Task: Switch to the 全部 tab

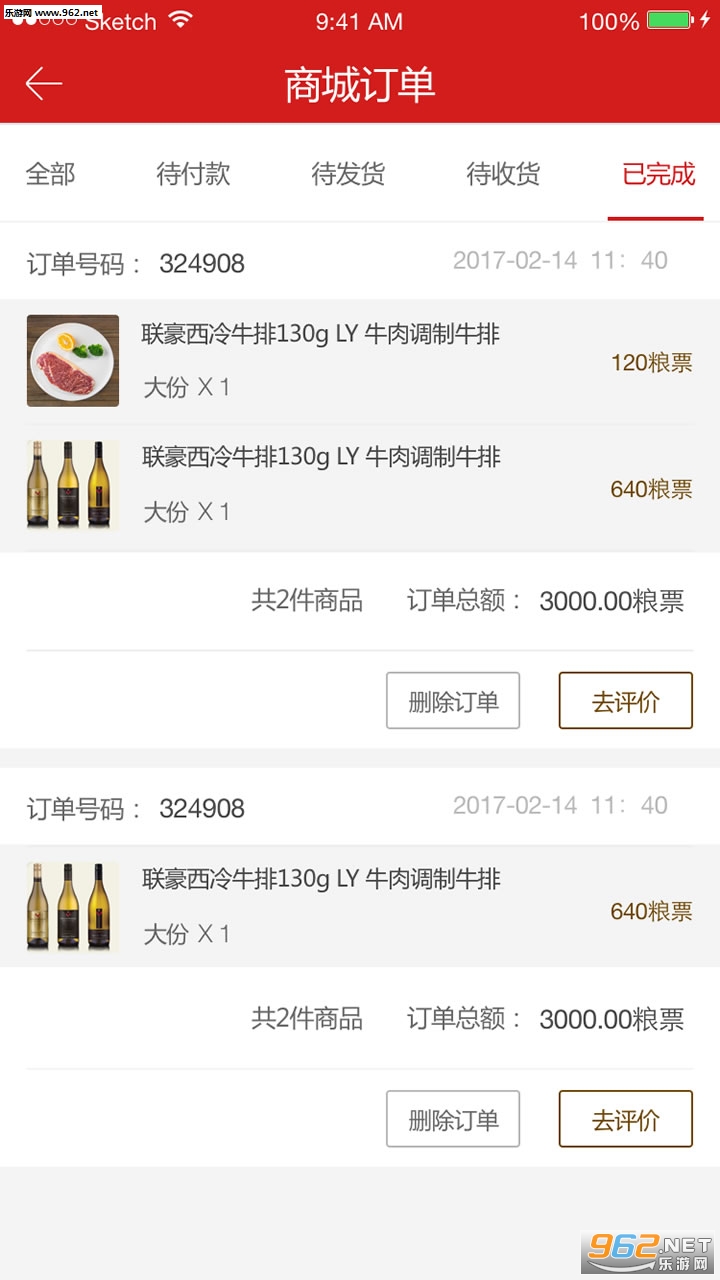Action: tap(50, 174)
